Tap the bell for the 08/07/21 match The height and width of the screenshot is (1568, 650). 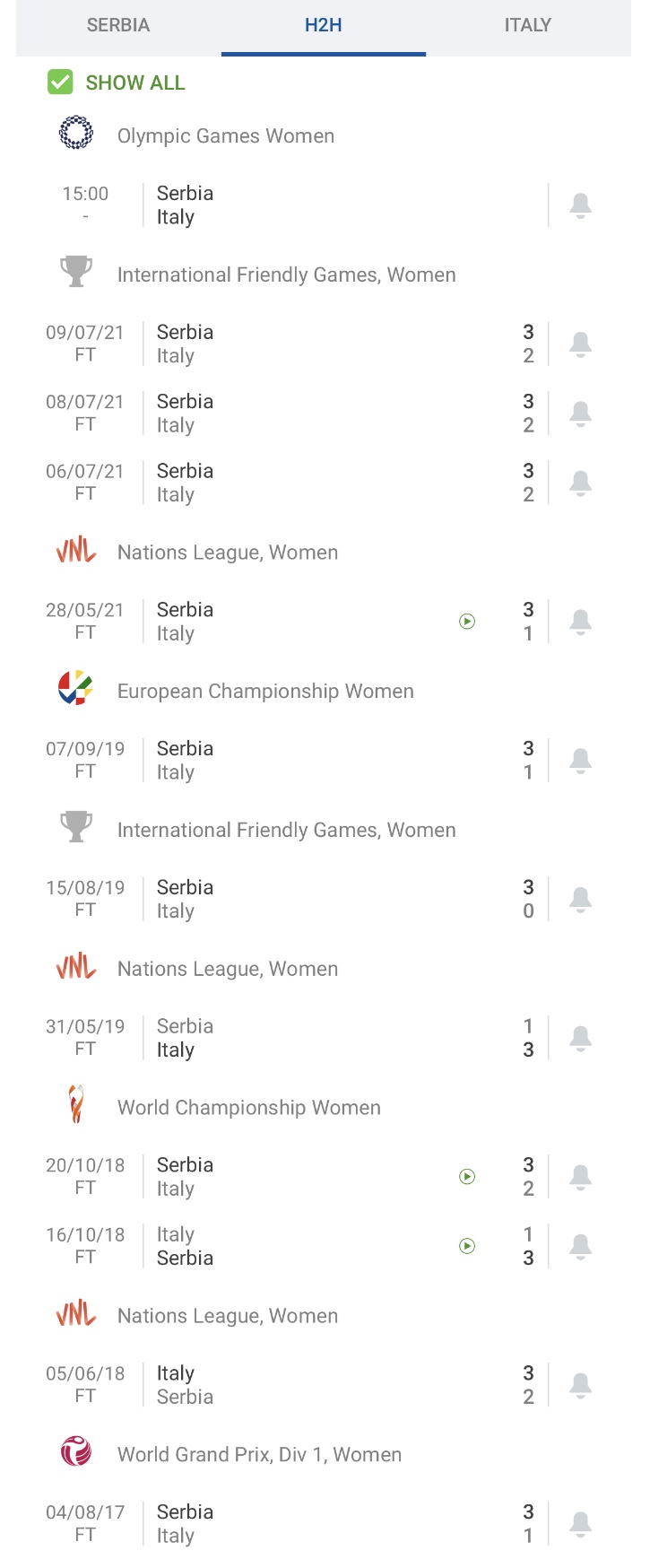[x=581, y=414]
